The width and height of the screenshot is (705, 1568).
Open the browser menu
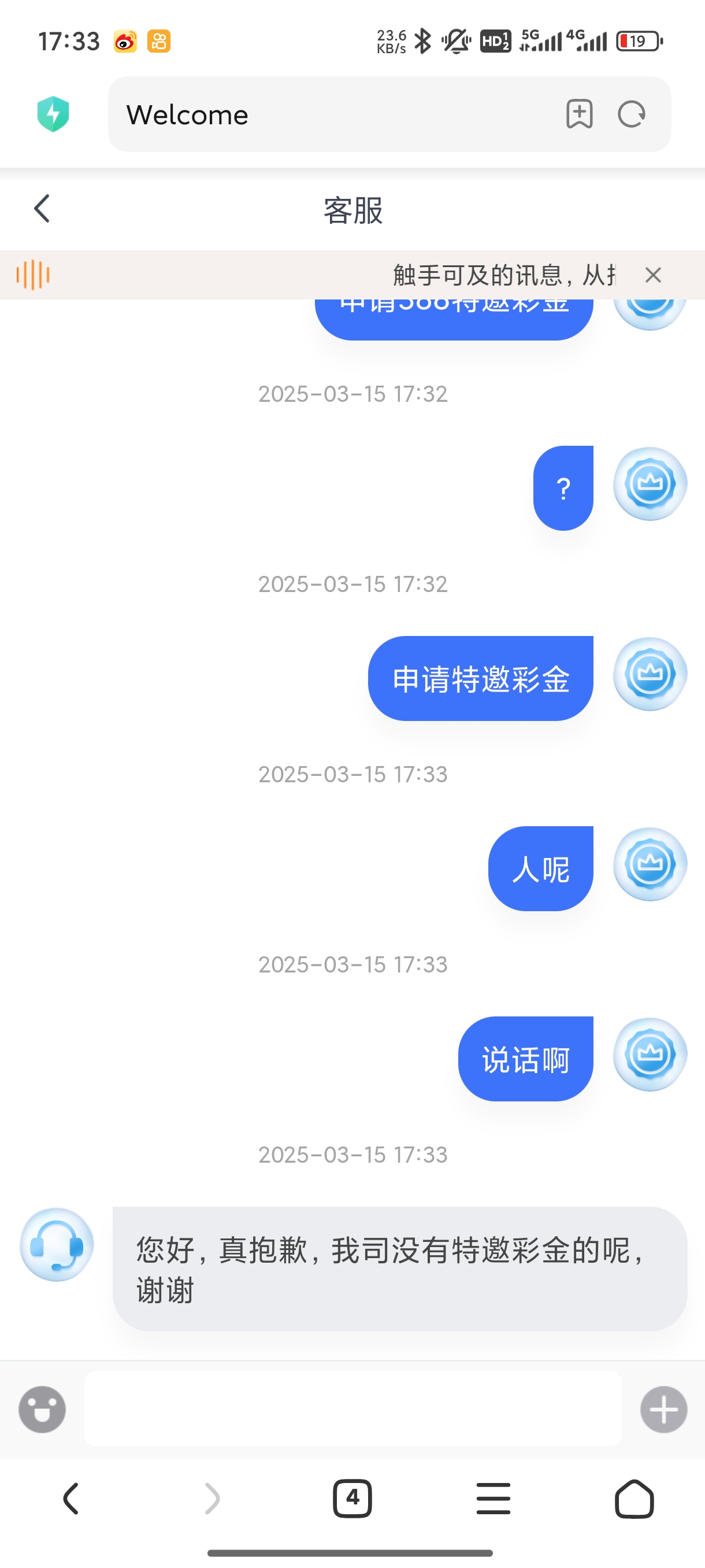click(493, 1498)
